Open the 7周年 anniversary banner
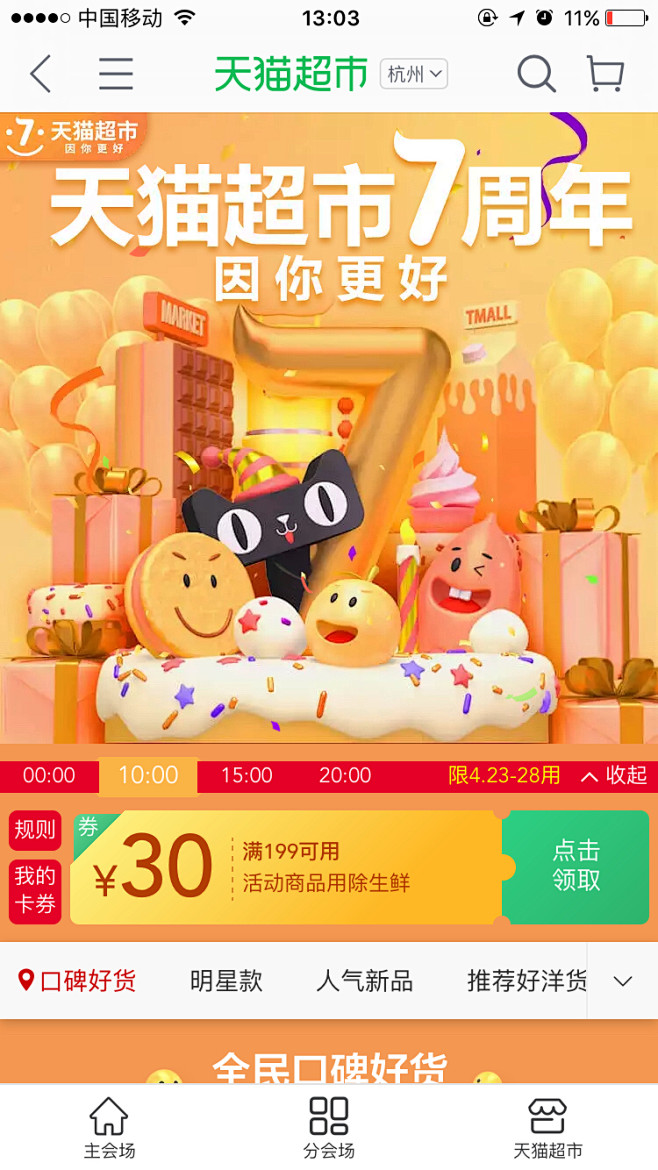The image size is (658, 1170). (329, 430)
